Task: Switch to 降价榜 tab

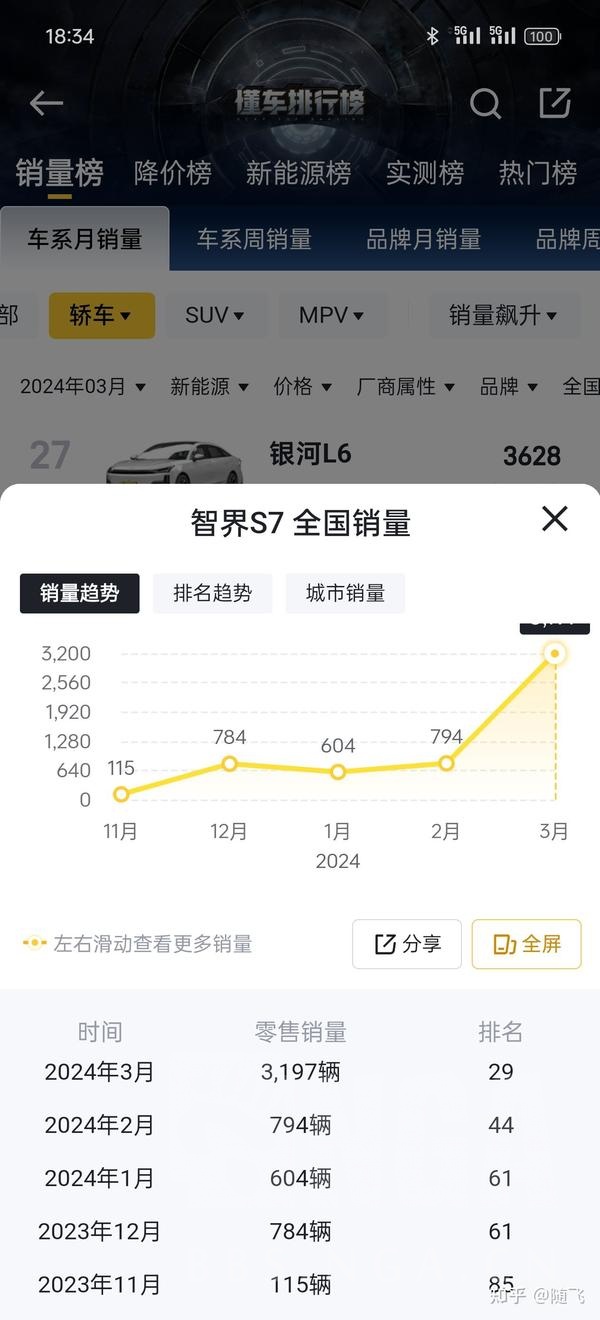Action: coord(173,173)
